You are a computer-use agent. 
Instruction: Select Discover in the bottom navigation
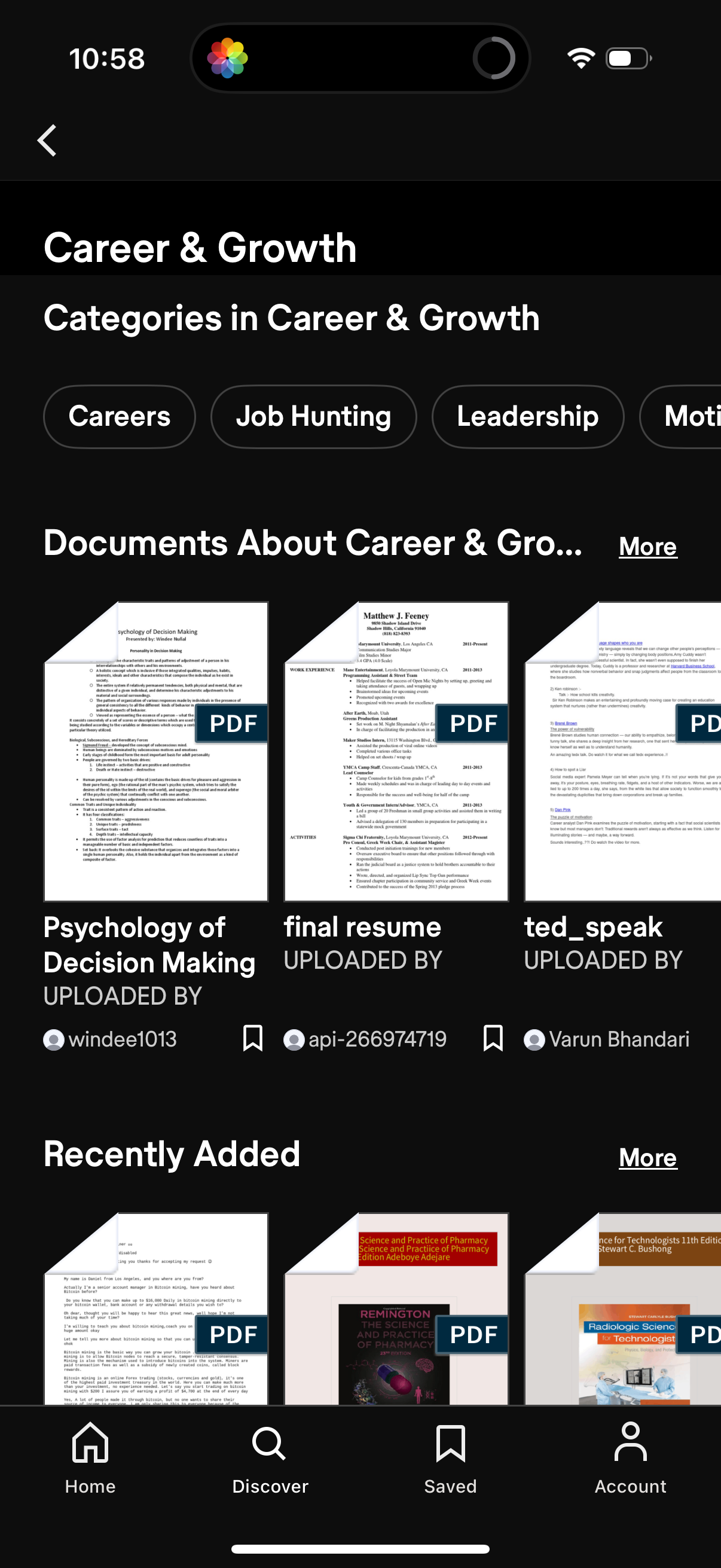tap(270, 1461)
